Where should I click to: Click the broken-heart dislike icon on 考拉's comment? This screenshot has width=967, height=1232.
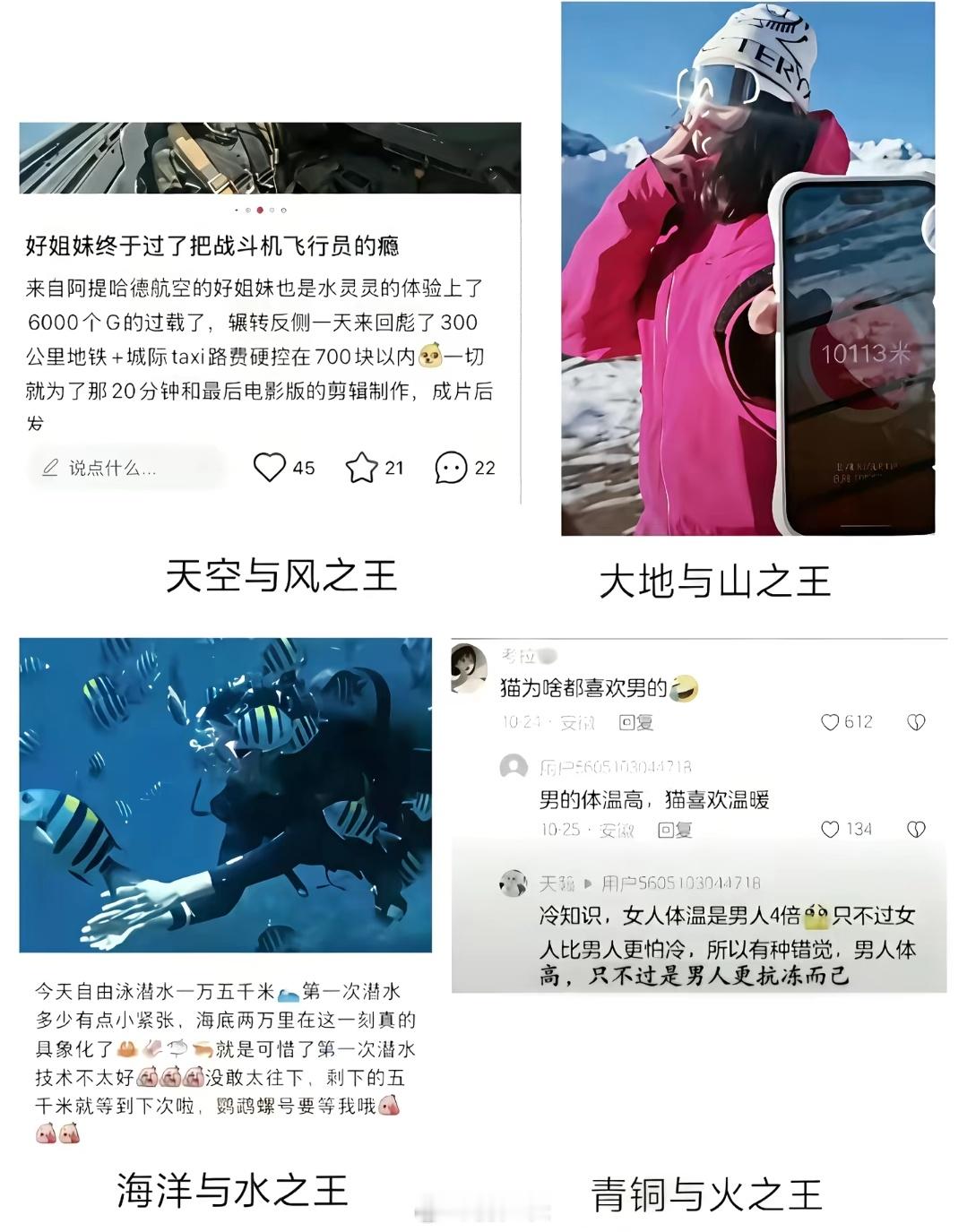click(x=915, y=722)
